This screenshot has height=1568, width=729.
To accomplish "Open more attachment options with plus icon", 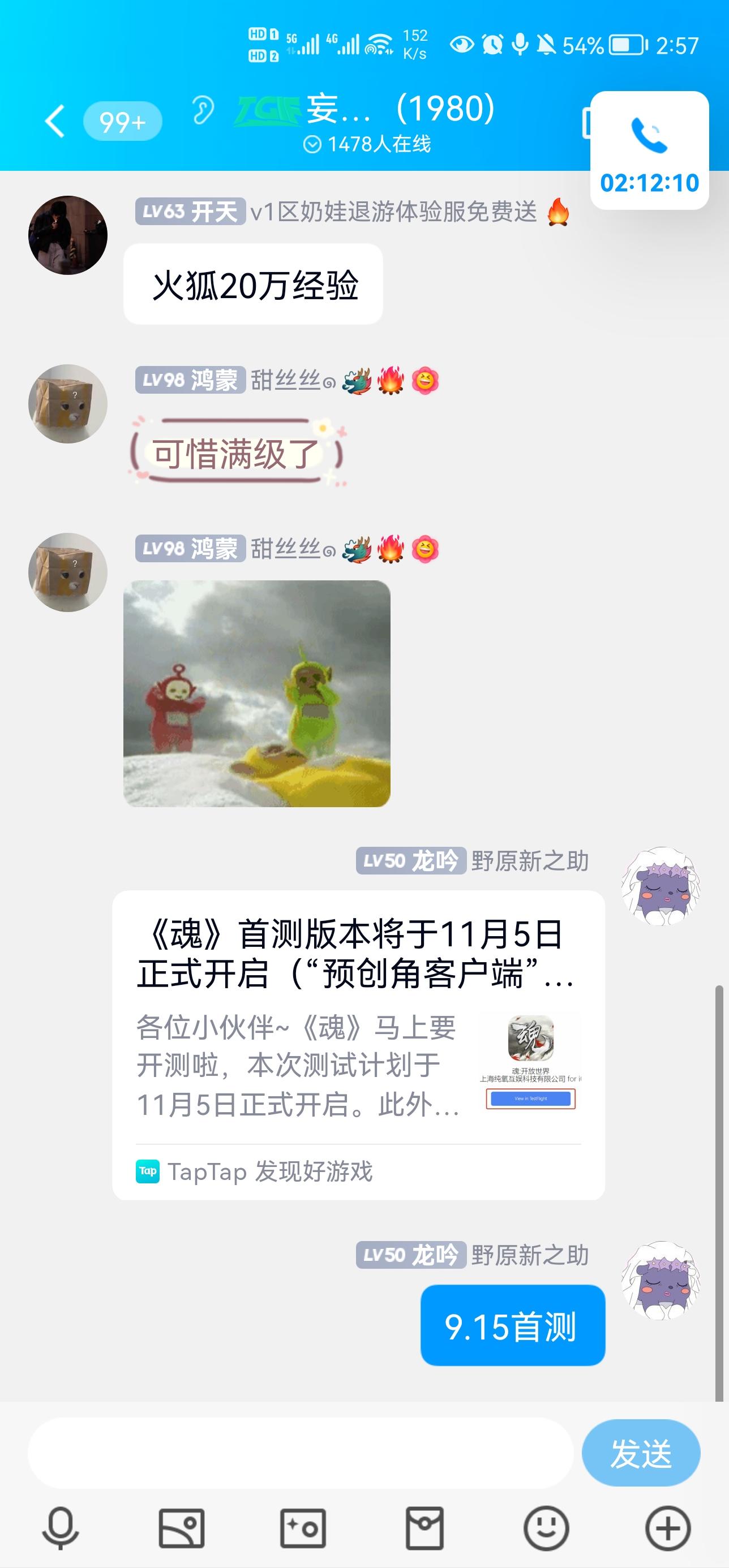I will point(667,1528).
